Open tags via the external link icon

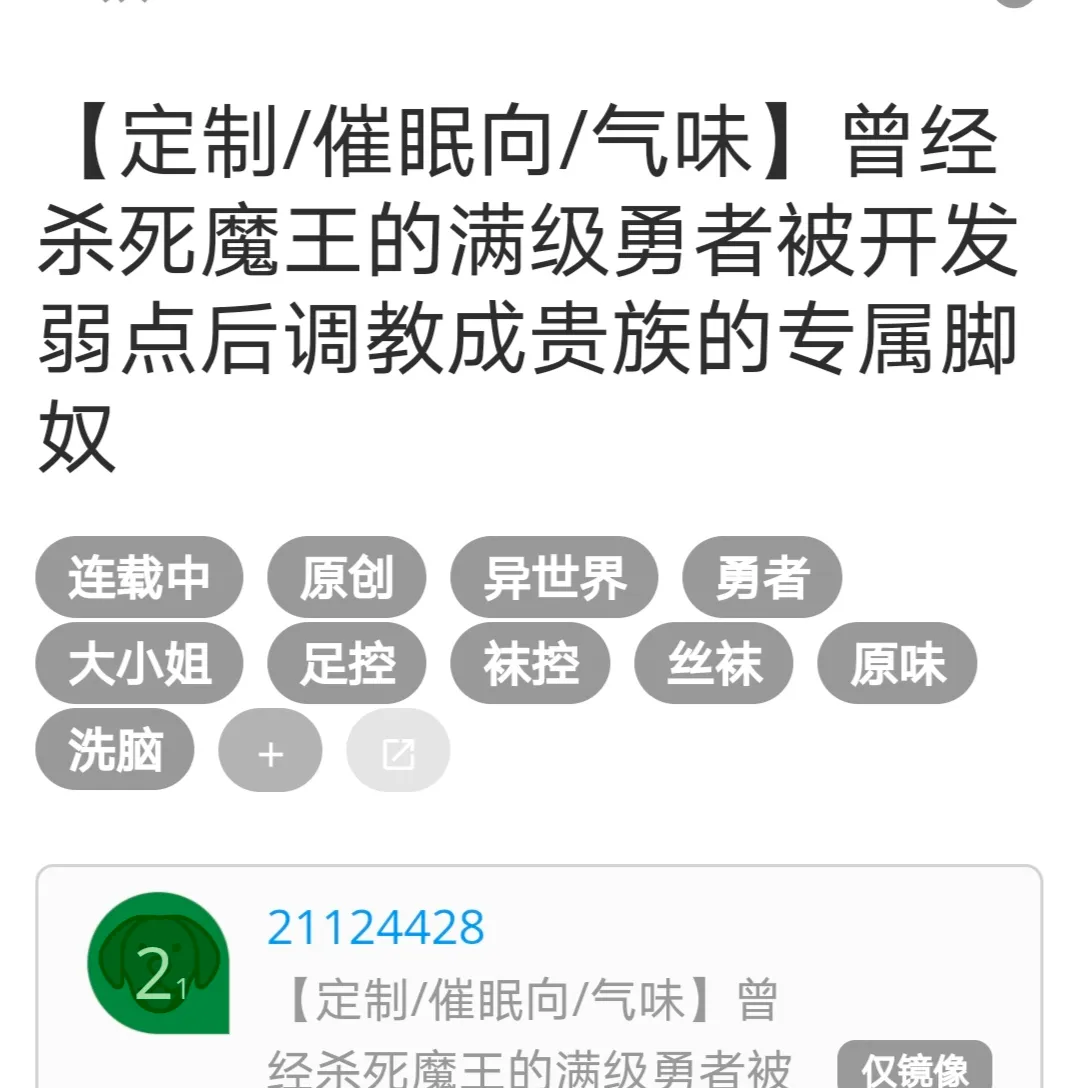point(398,751)
